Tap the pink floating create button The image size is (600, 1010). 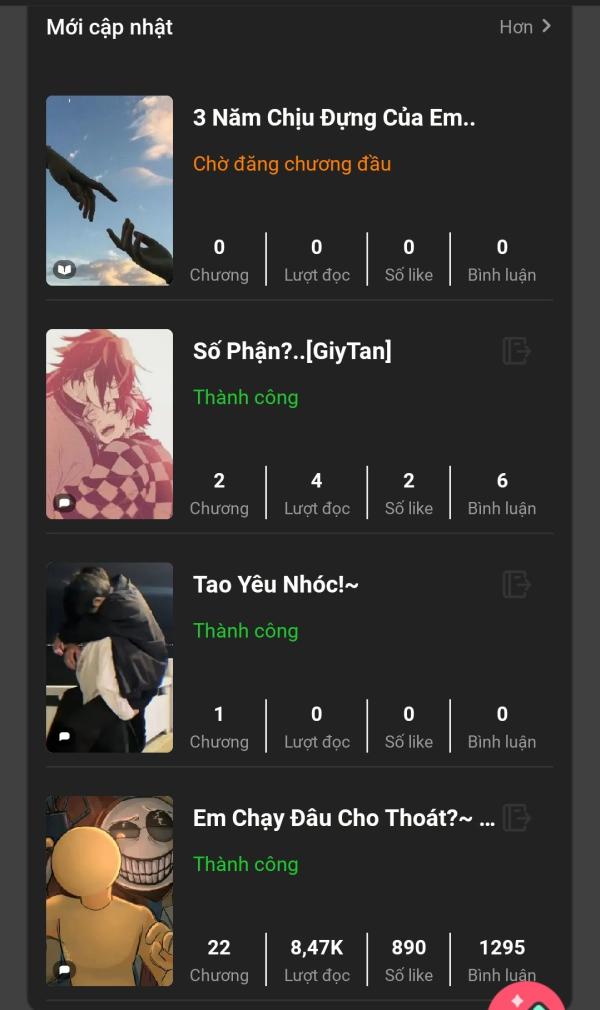coord(527,997)
